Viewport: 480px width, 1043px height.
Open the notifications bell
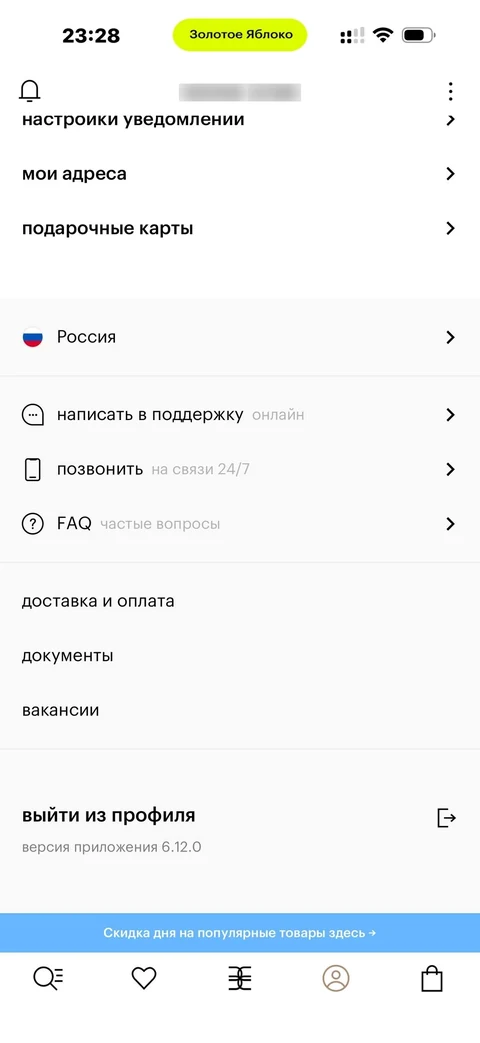30,91
